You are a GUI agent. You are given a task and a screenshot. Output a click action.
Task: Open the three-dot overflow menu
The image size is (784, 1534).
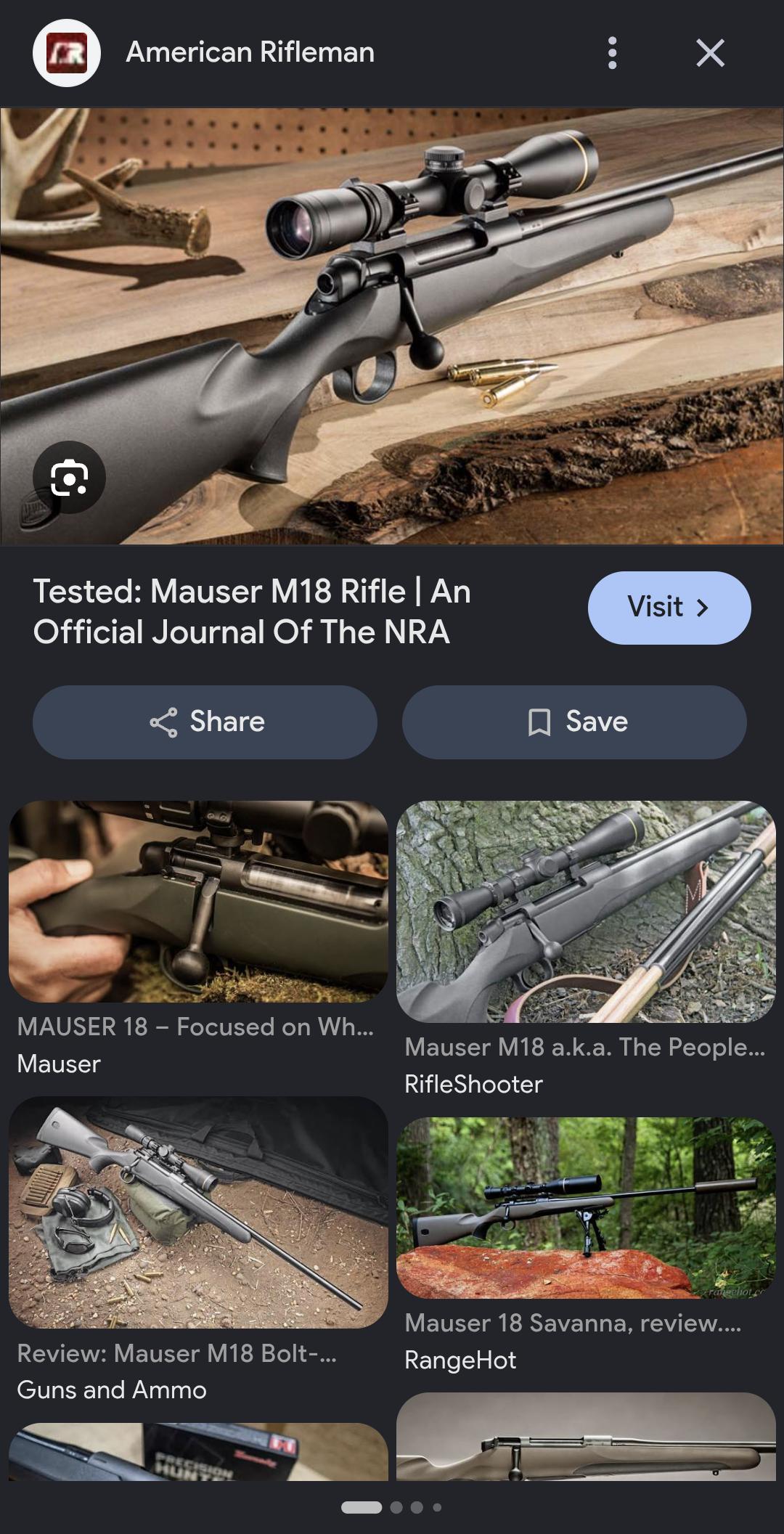pos(612,53)
